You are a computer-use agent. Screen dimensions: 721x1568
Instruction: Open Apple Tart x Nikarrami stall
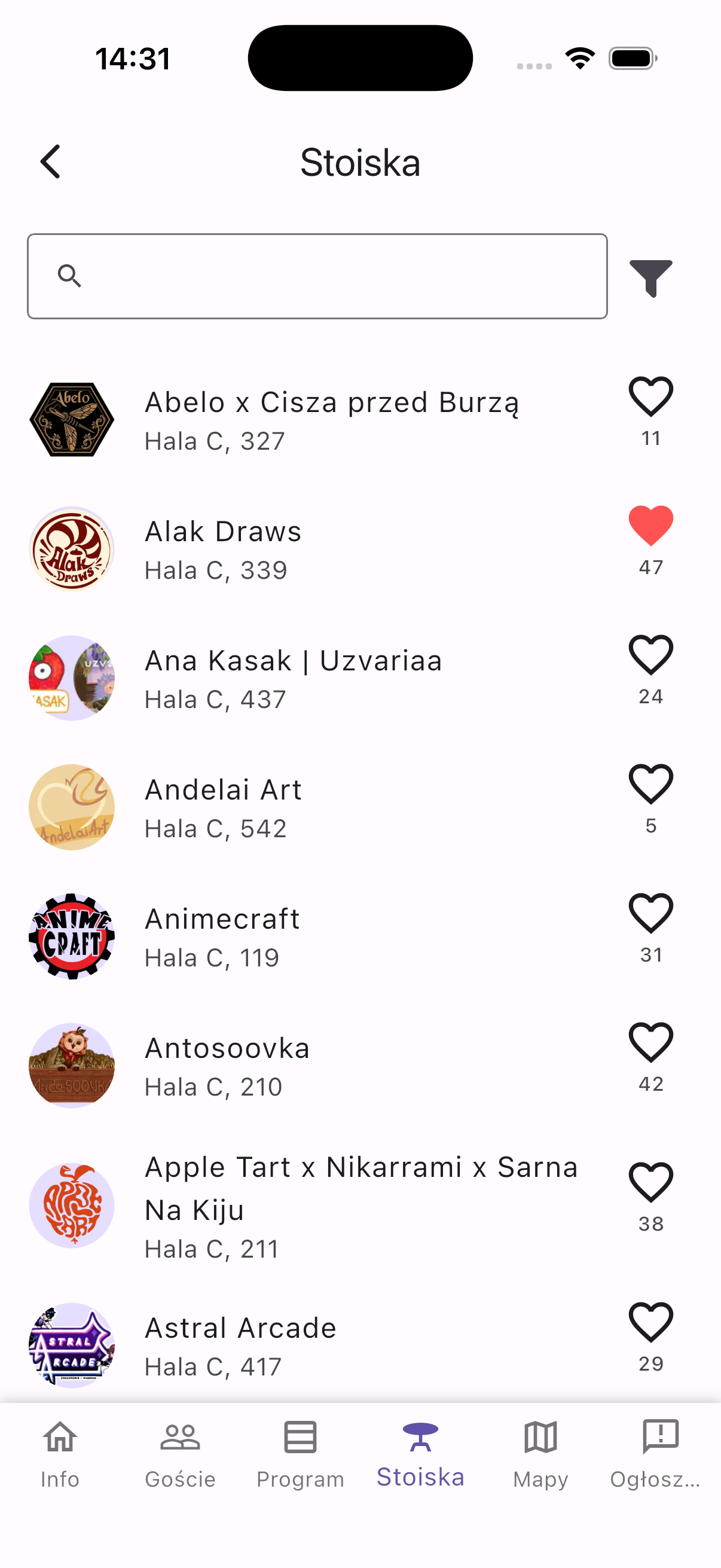[x=360, y=1205]
